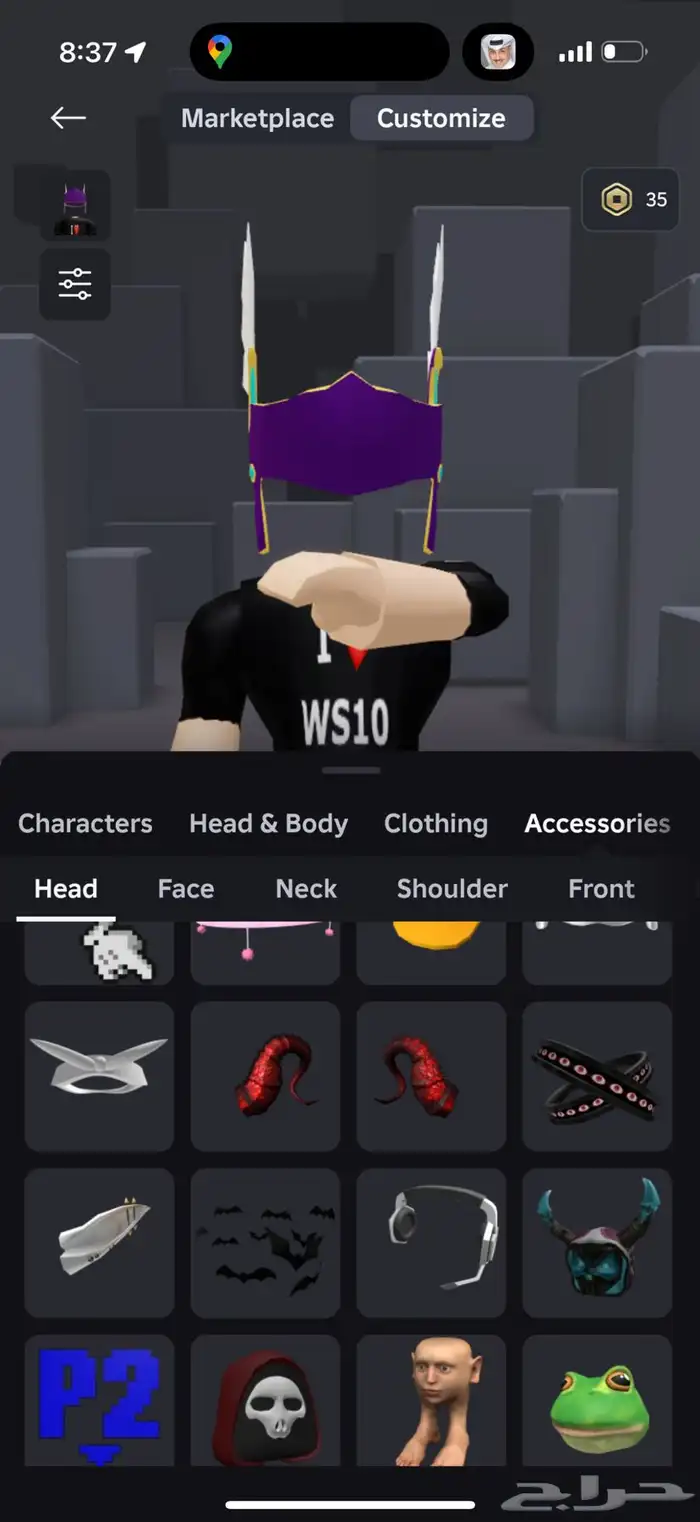Go back using the arrow icon
The width and height of the screenshot is (700, 1522).
tap(68, 118)
